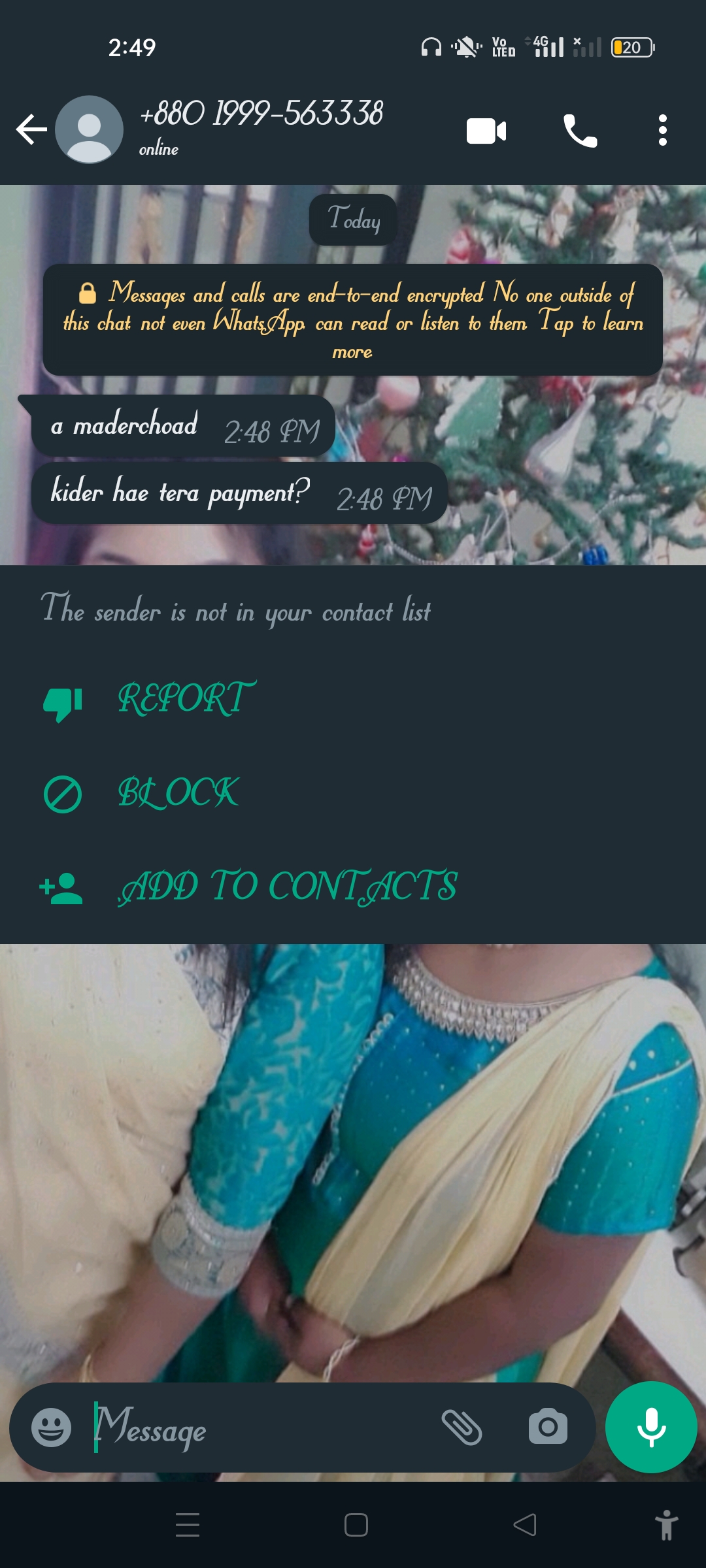Open recent apps in the navigation bar

click(x=188, y=1525)
